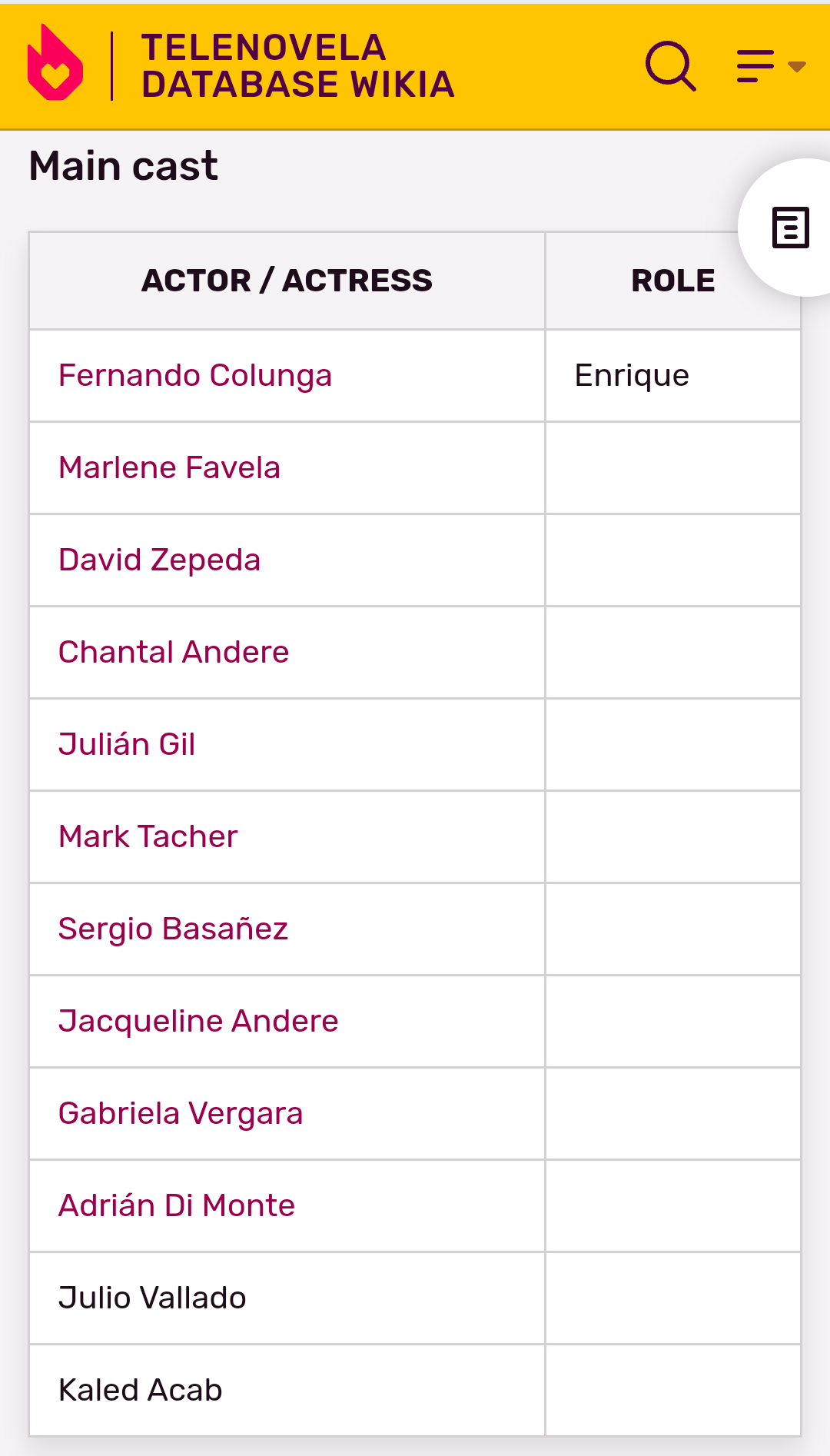View Sergio Basañez's article
This screenshot has height=1456, width=830.
coord(173,929)
